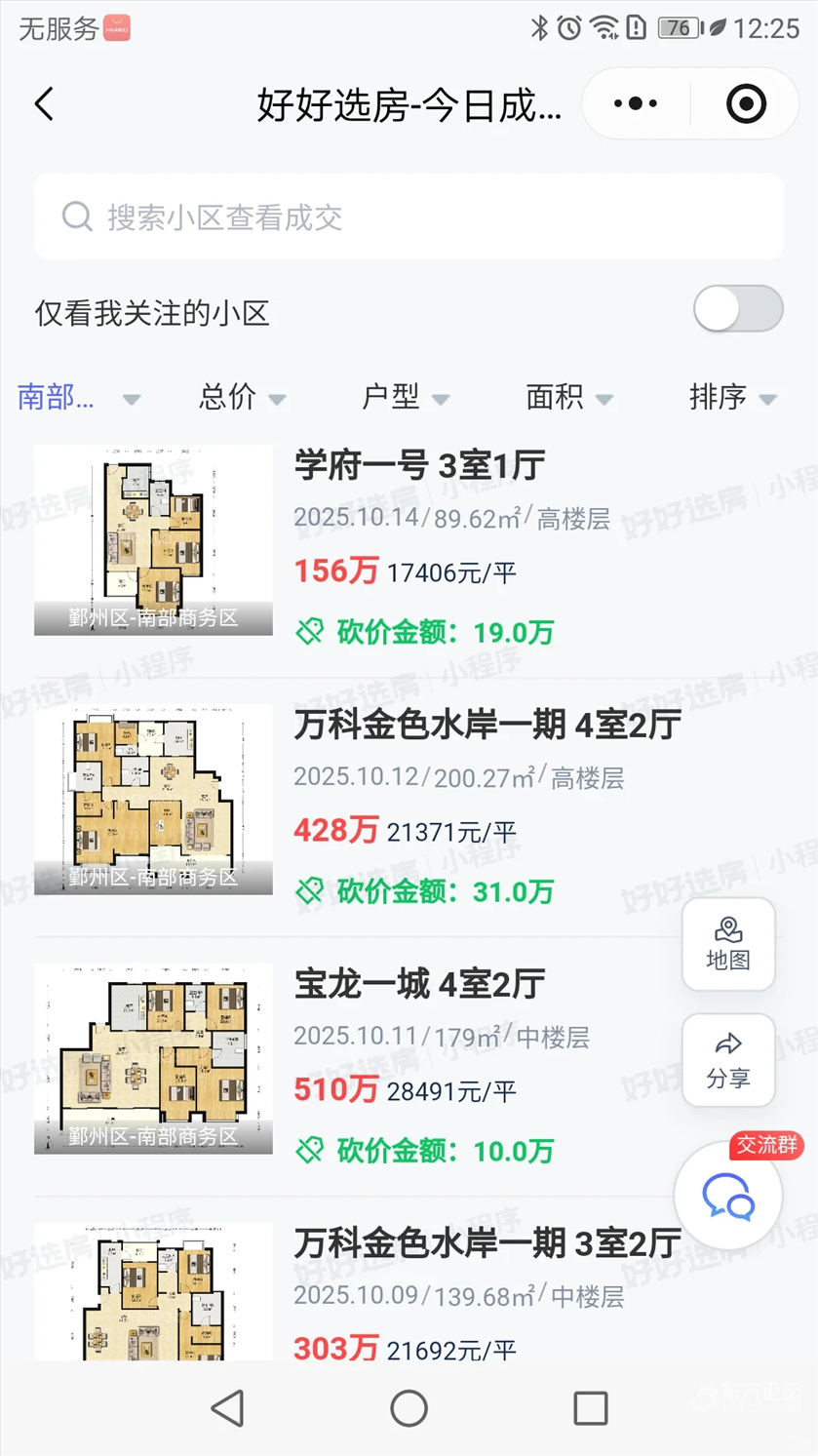This screenshot has height=1456, width=818.
Task: View 万科金色水岸一期 4室2厅 listing
Action: 487,726
